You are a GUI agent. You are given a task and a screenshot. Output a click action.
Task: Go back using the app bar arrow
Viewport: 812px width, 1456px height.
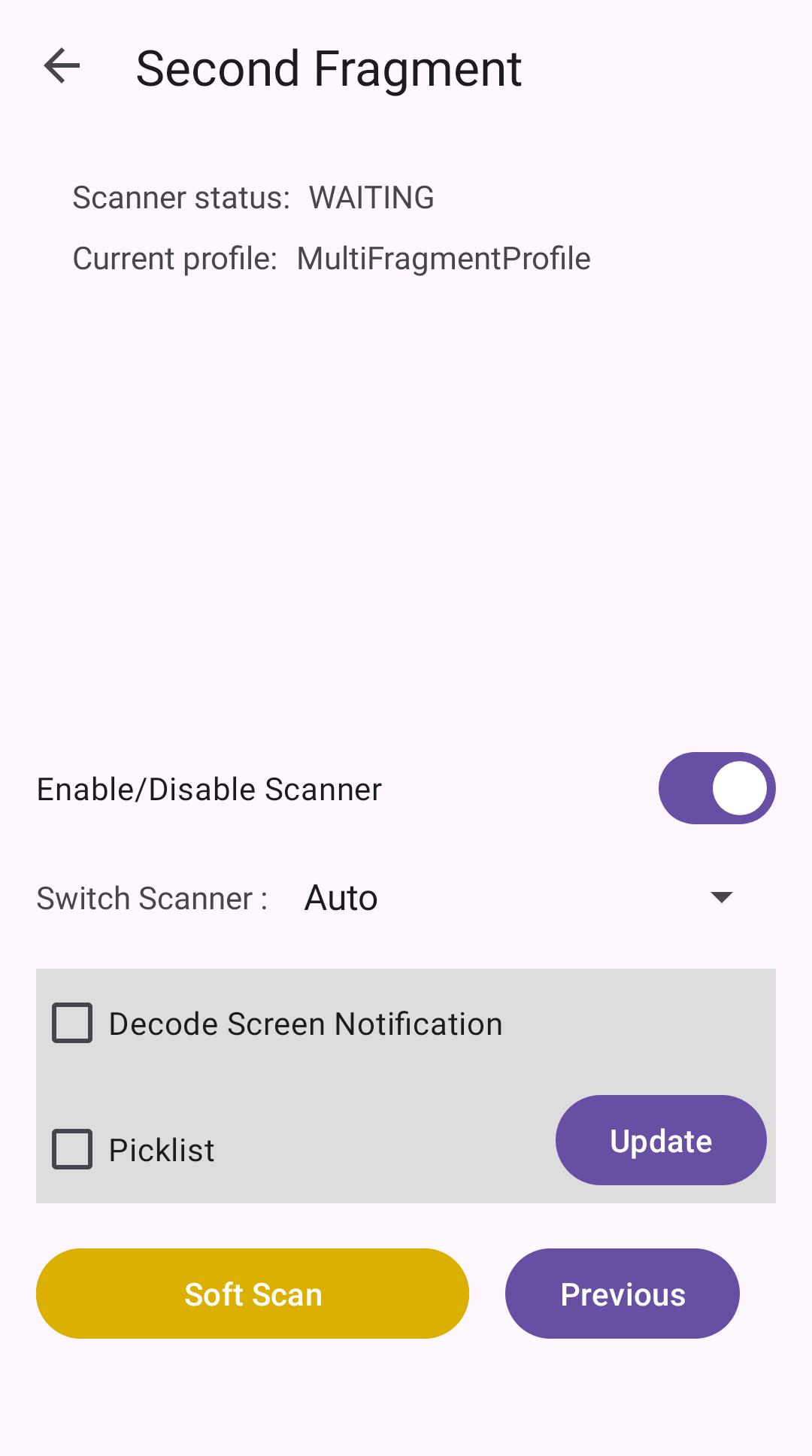tap(62, 67)
